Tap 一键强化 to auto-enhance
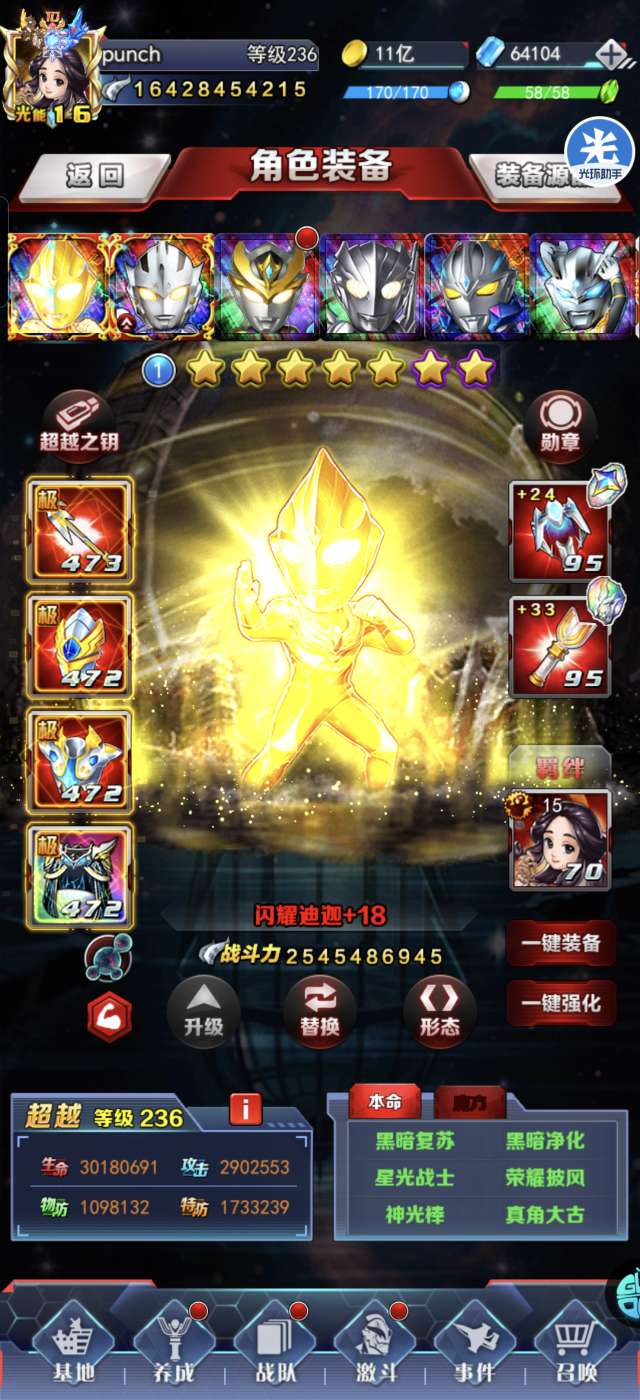The height and width of the screenshot is (1400, 640). tap(561, 1003)
